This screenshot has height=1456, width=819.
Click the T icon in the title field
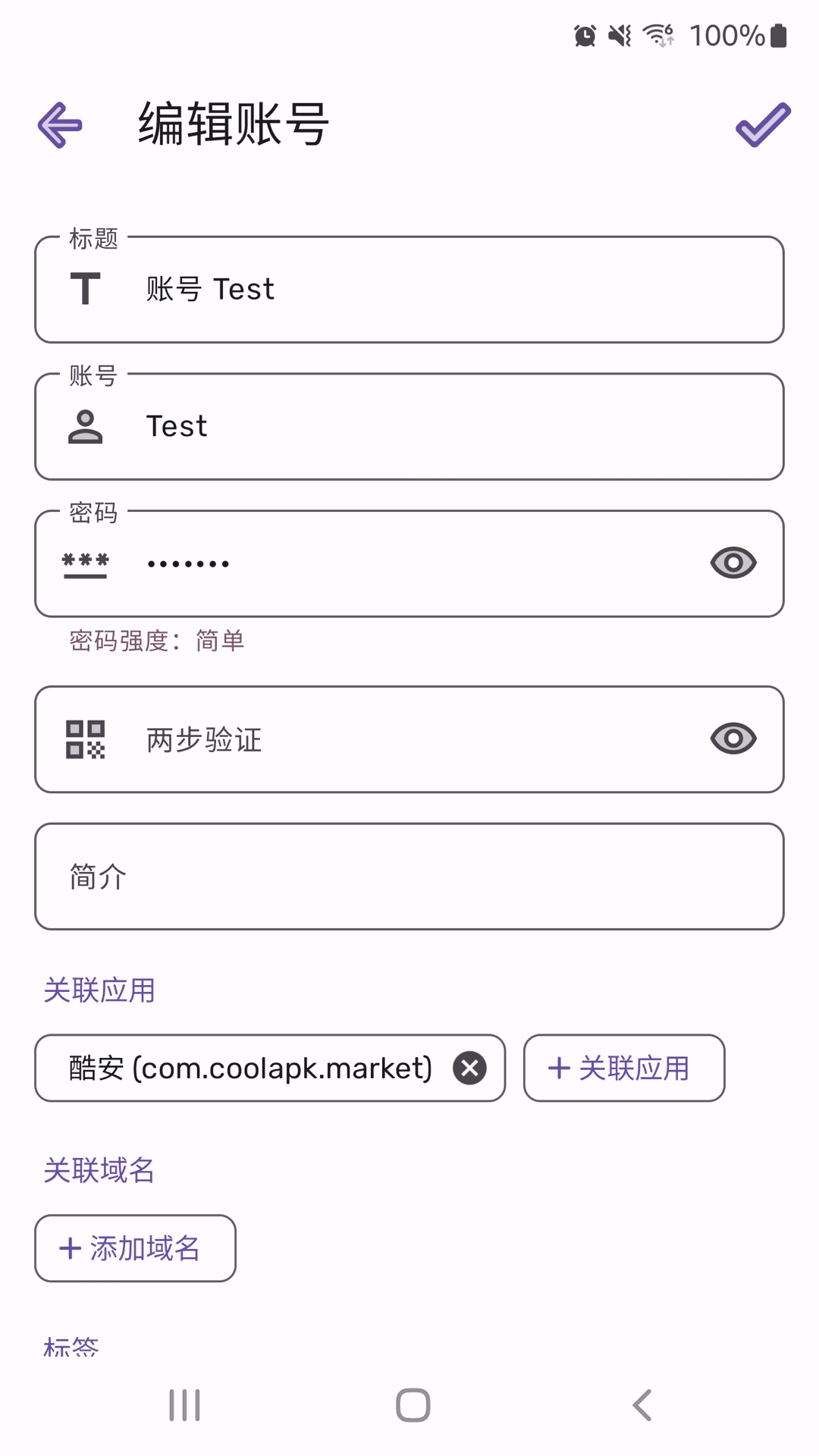pos(85,288)
